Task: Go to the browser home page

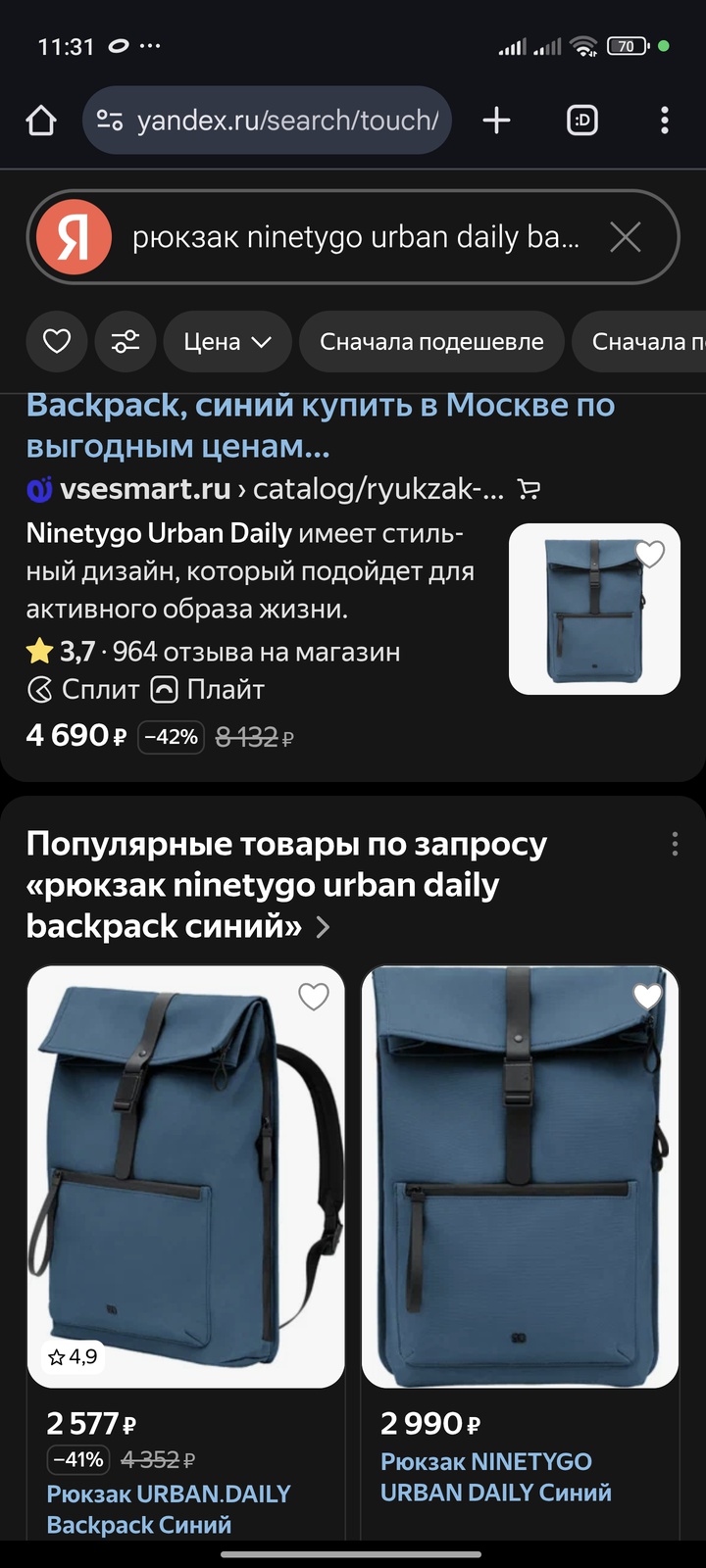Action: [41, 121]
